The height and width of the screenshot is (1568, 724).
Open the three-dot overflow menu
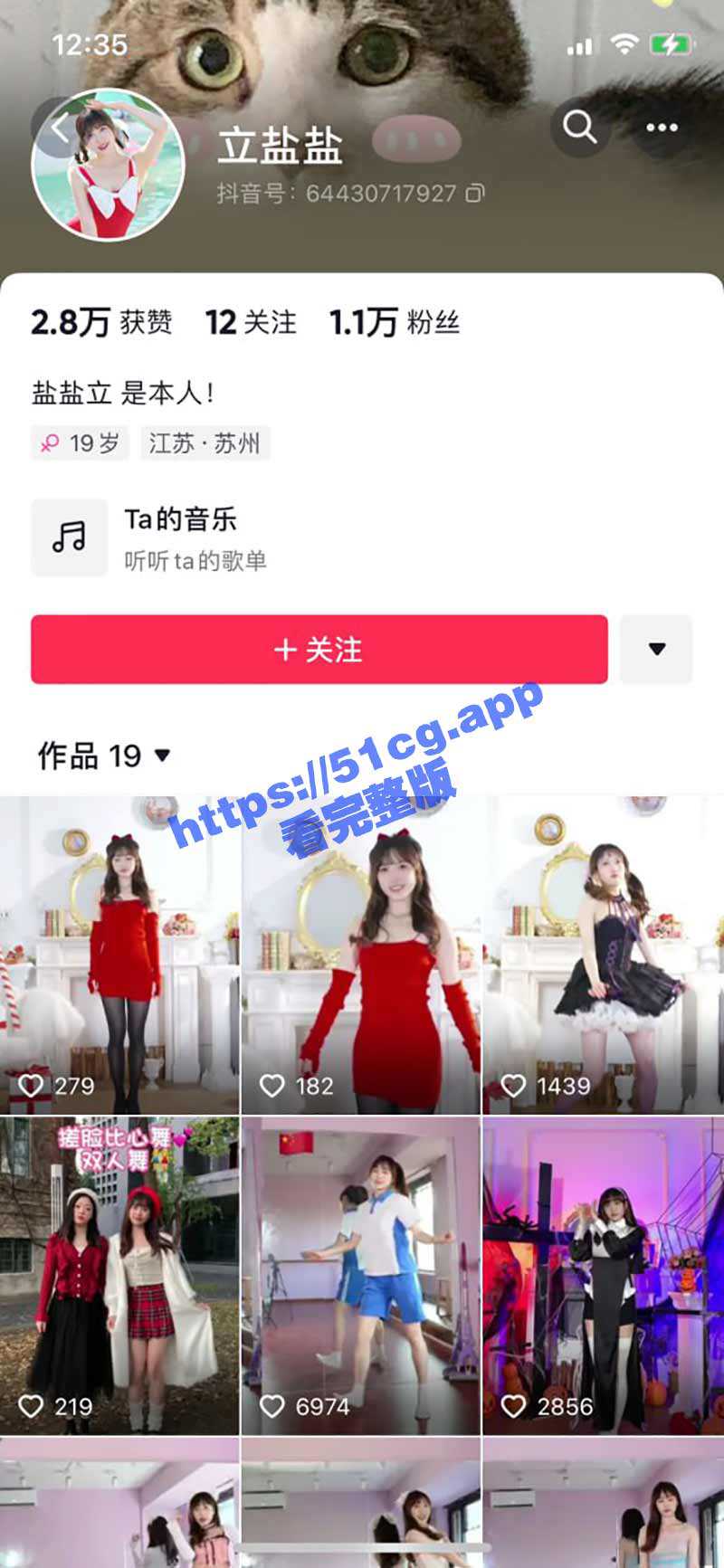coord(662,128)
